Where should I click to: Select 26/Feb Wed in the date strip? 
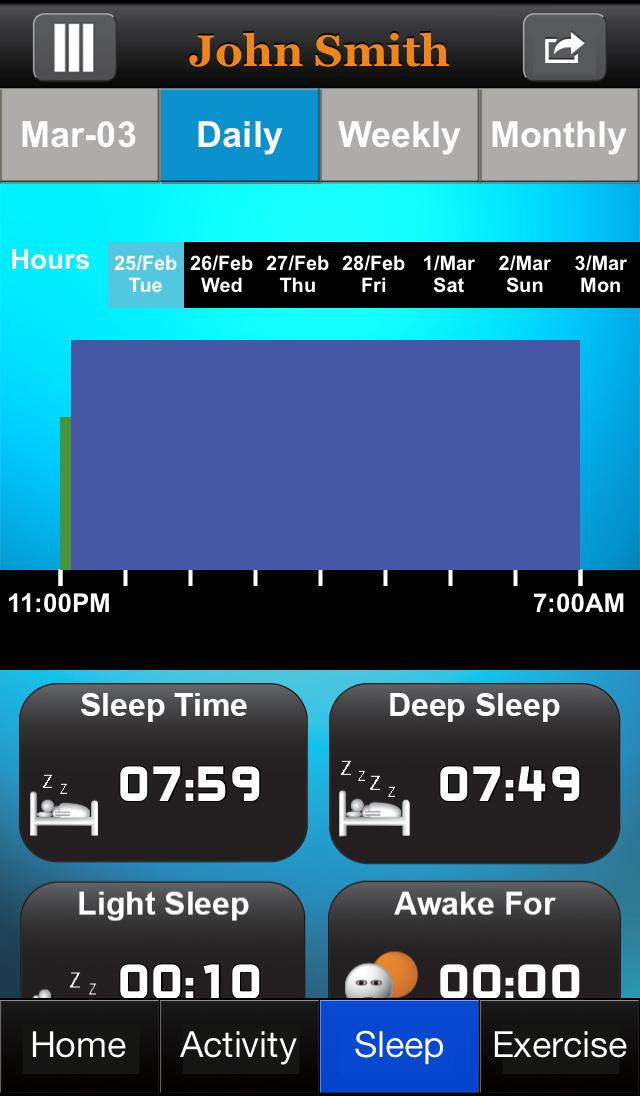[x=221, y=274]
